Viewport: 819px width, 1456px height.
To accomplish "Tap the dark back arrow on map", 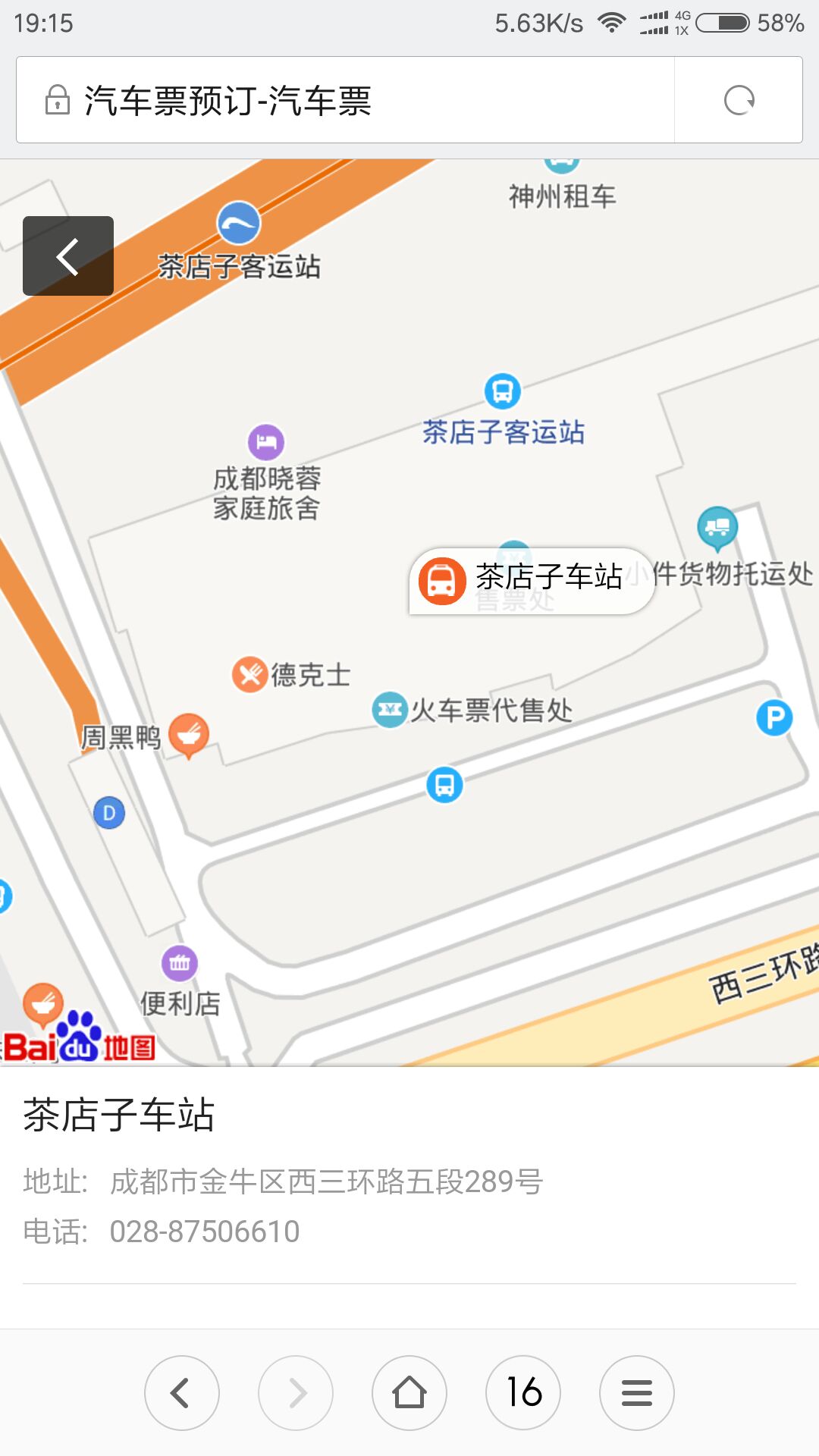I will [68, 256].
